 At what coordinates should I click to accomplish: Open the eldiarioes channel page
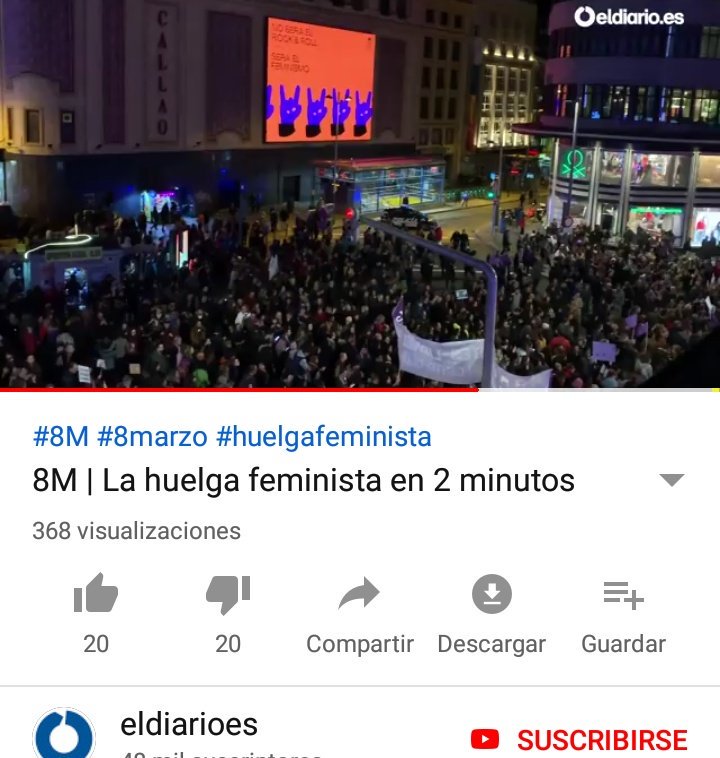pos(188,725)
